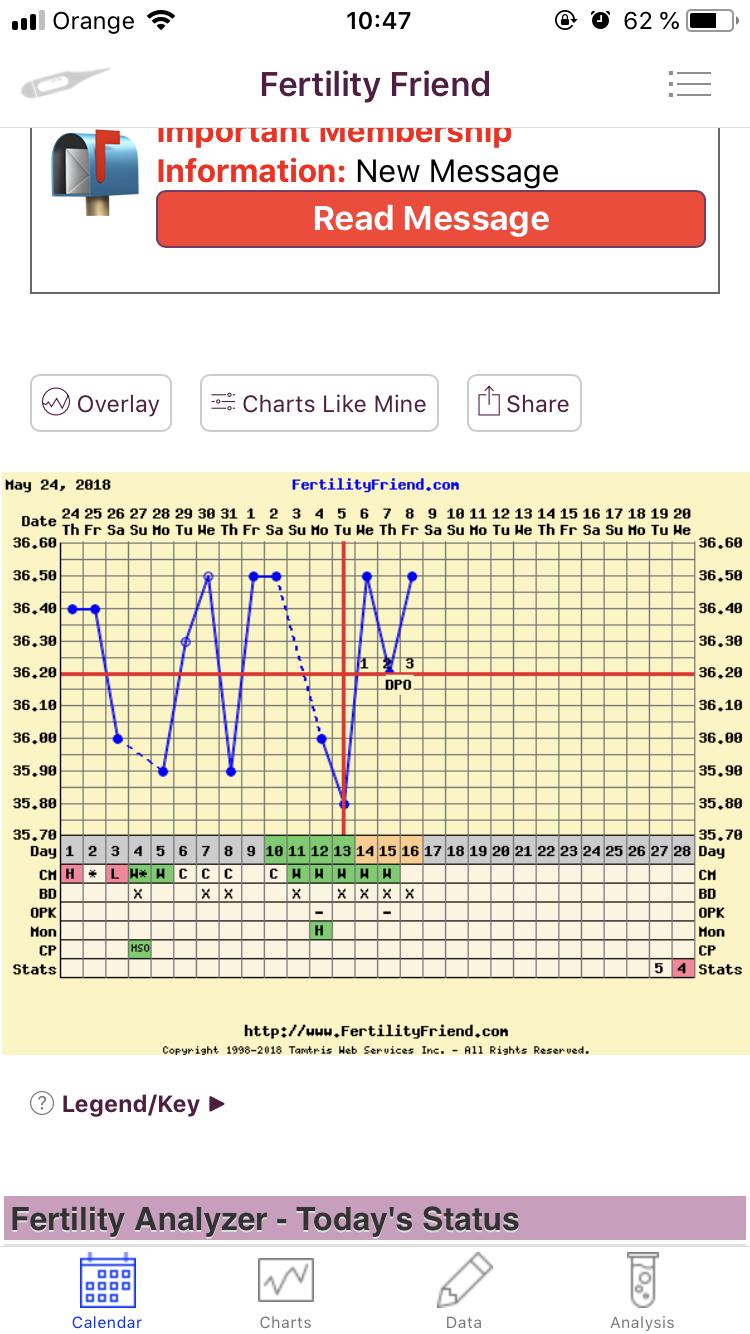Open the menu list icon
Screen dimensions: 750x1334
click(x=689, y=84)
